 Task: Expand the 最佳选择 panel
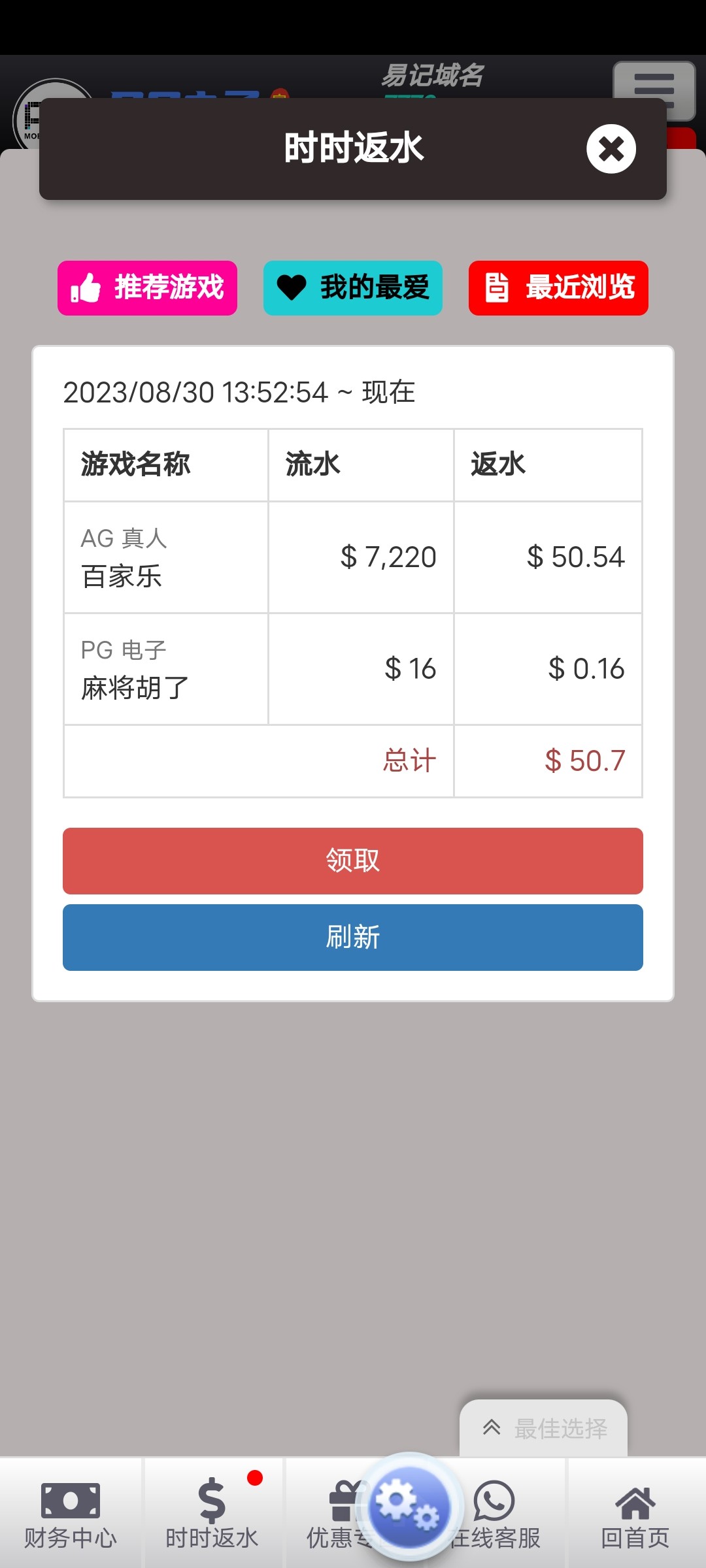pos(544,1428)
